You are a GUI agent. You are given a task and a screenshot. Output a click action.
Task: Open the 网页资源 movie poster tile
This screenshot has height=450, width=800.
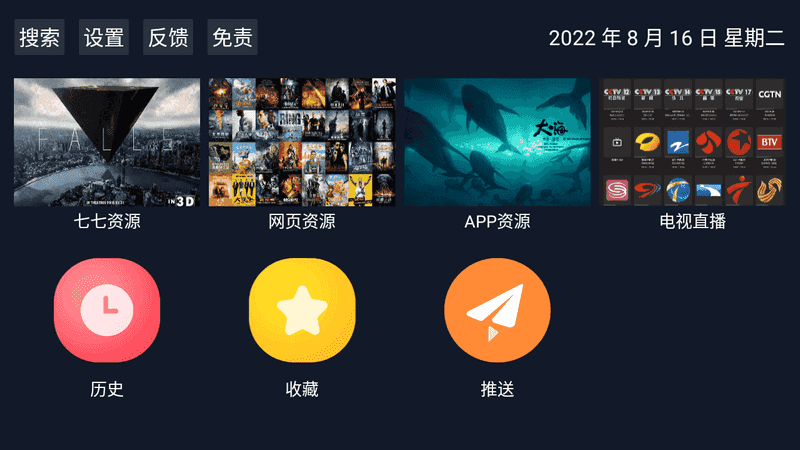(302, 142)
